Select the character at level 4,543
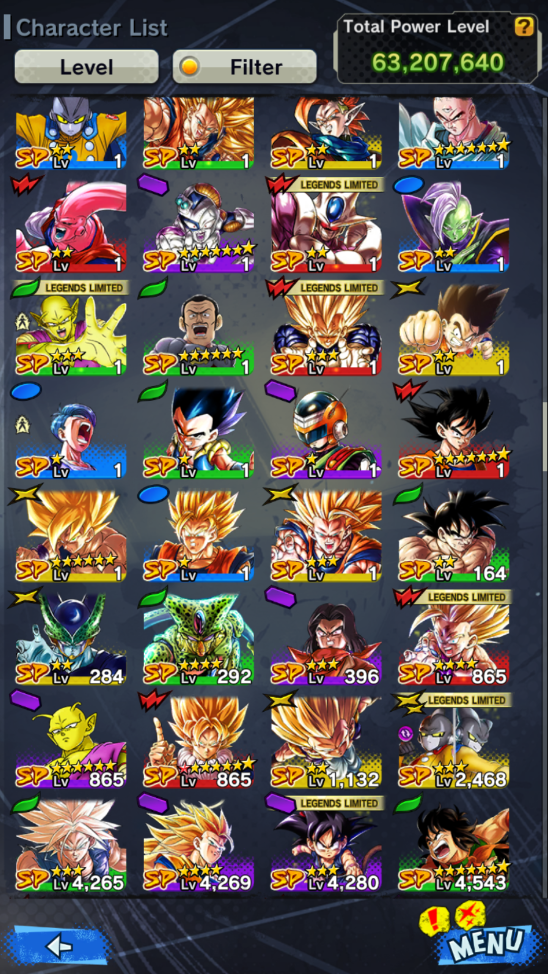Viewport: 548px width, 974px height. tap(454, 846)
